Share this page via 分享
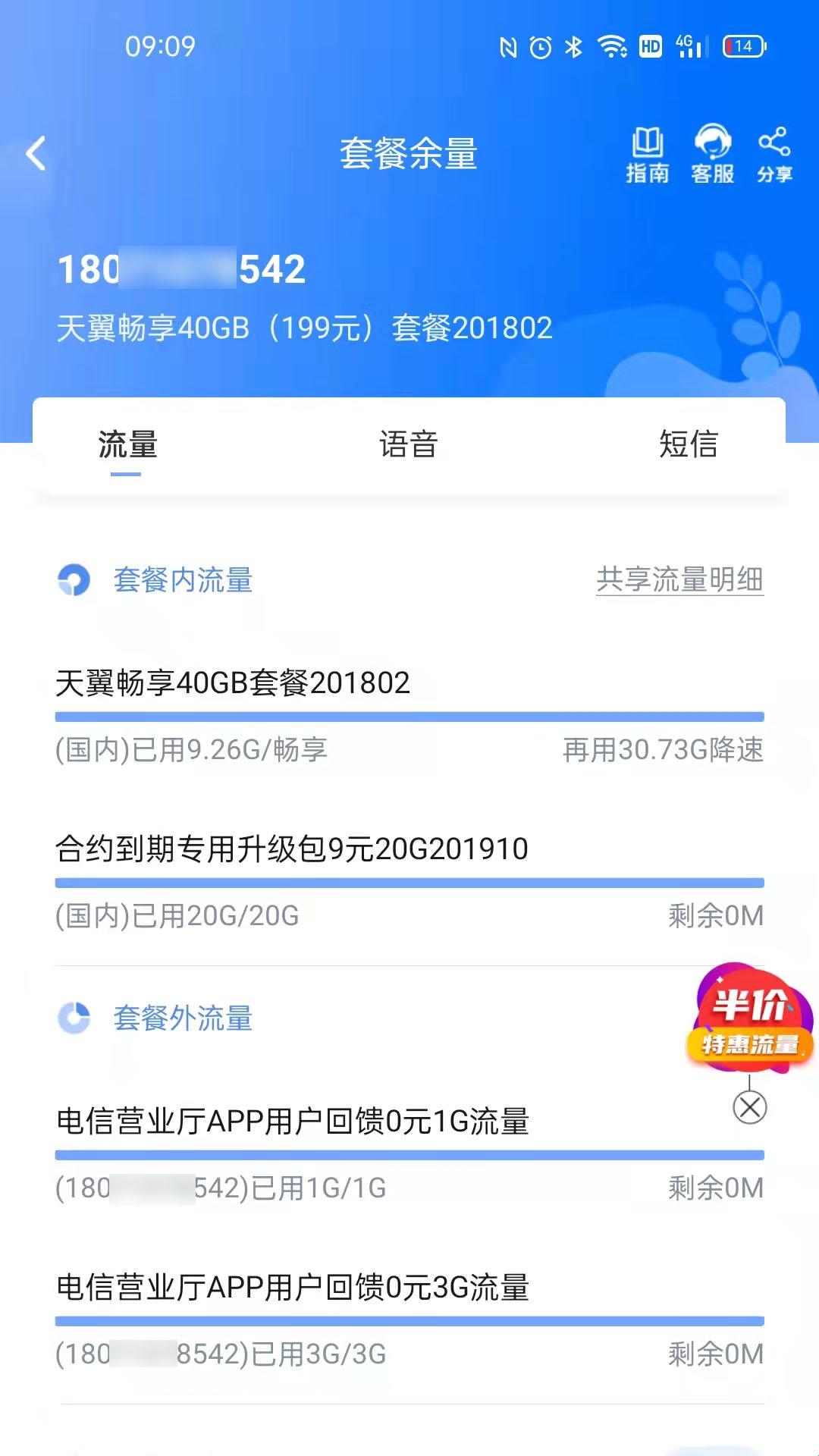 pyautogui.click(x=774, y=155)
